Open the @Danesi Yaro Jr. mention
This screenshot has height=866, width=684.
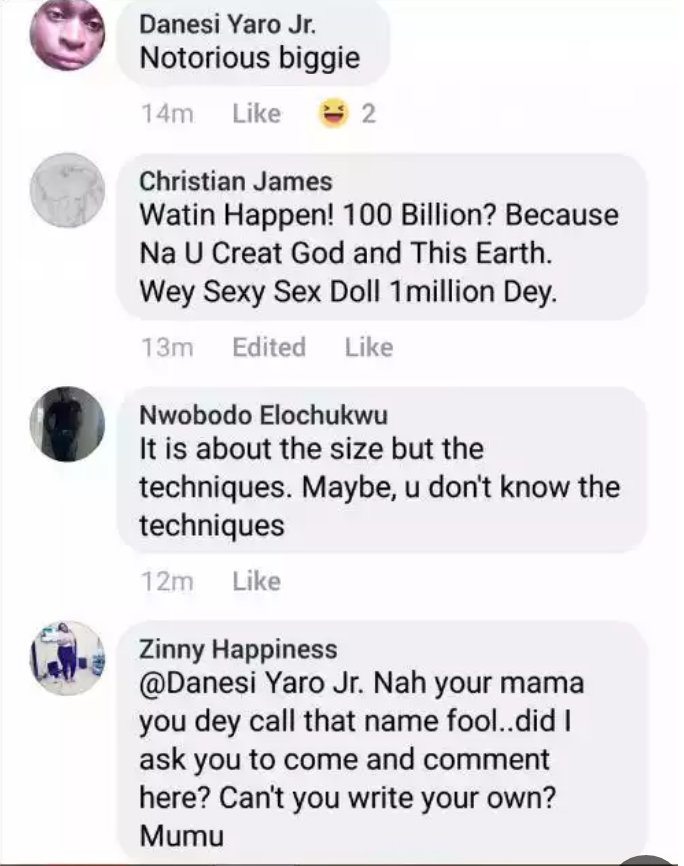click(x=262, y=686)
